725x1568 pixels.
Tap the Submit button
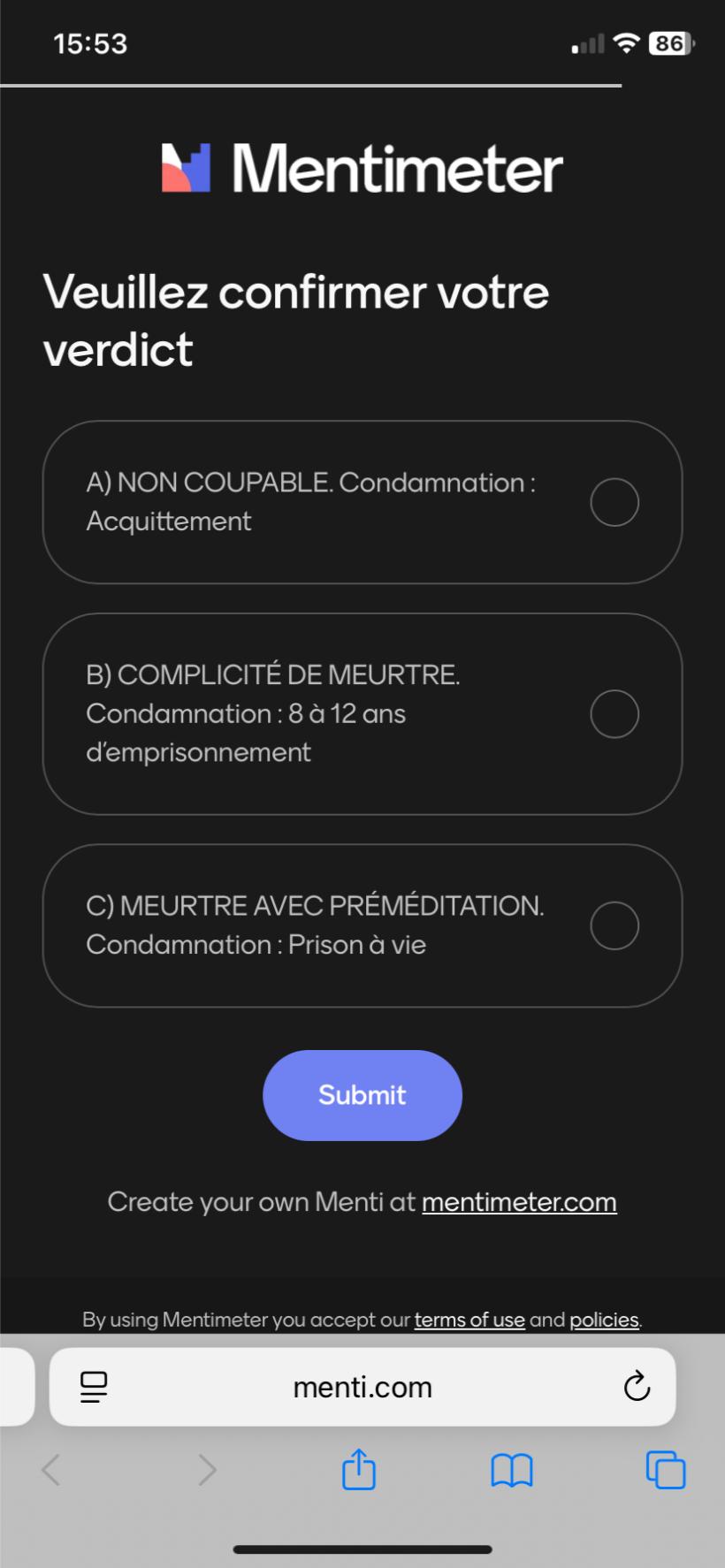pyautogui.click(x=362, y=1095)
